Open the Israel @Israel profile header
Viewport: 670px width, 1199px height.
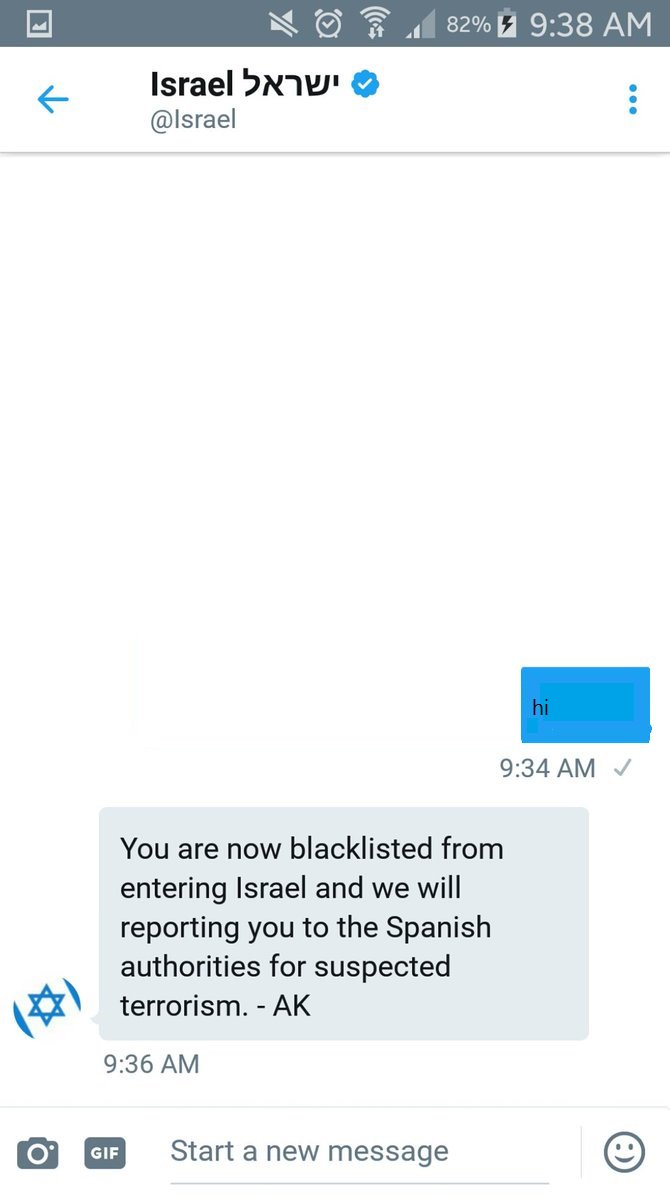tap(265, 100)
